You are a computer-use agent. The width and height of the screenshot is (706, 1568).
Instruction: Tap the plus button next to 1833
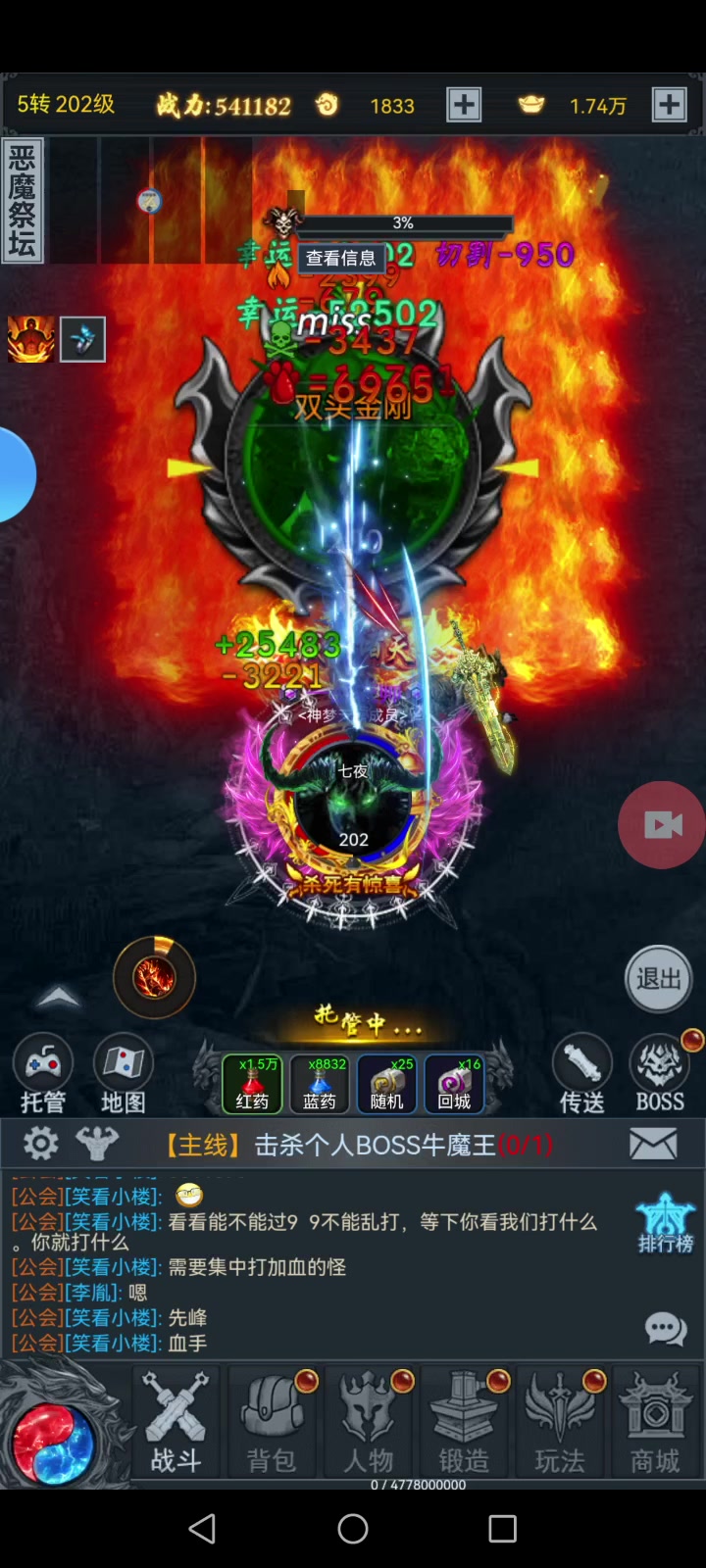click(464, 105)
